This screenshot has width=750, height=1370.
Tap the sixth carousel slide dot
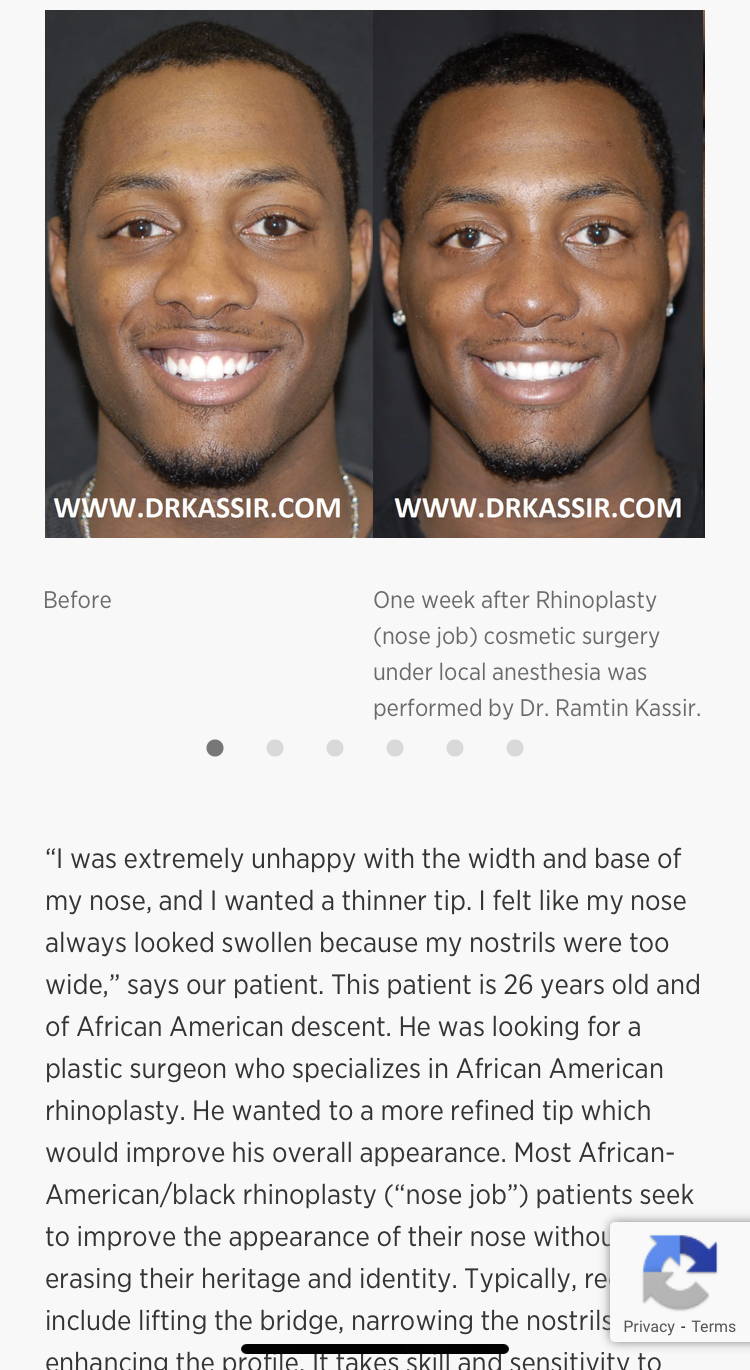pyautogui.click(x=515, y=748)
